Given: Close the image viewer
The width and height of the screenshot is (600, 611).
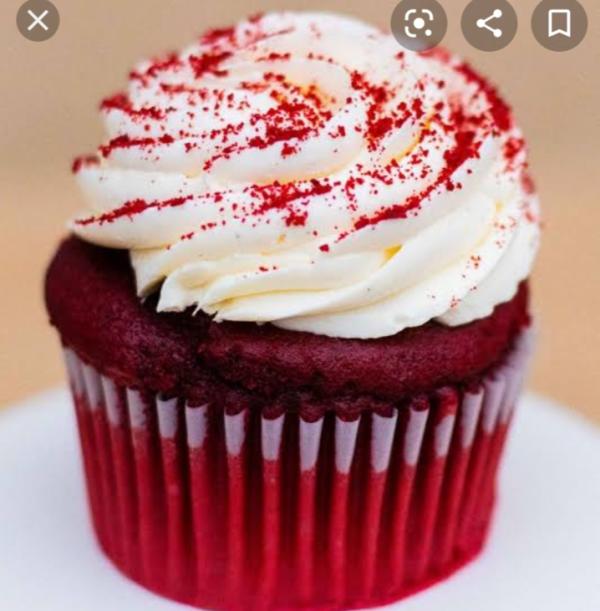Looking at the screenshot, I should pyautogui.click(x=38, y=21).
